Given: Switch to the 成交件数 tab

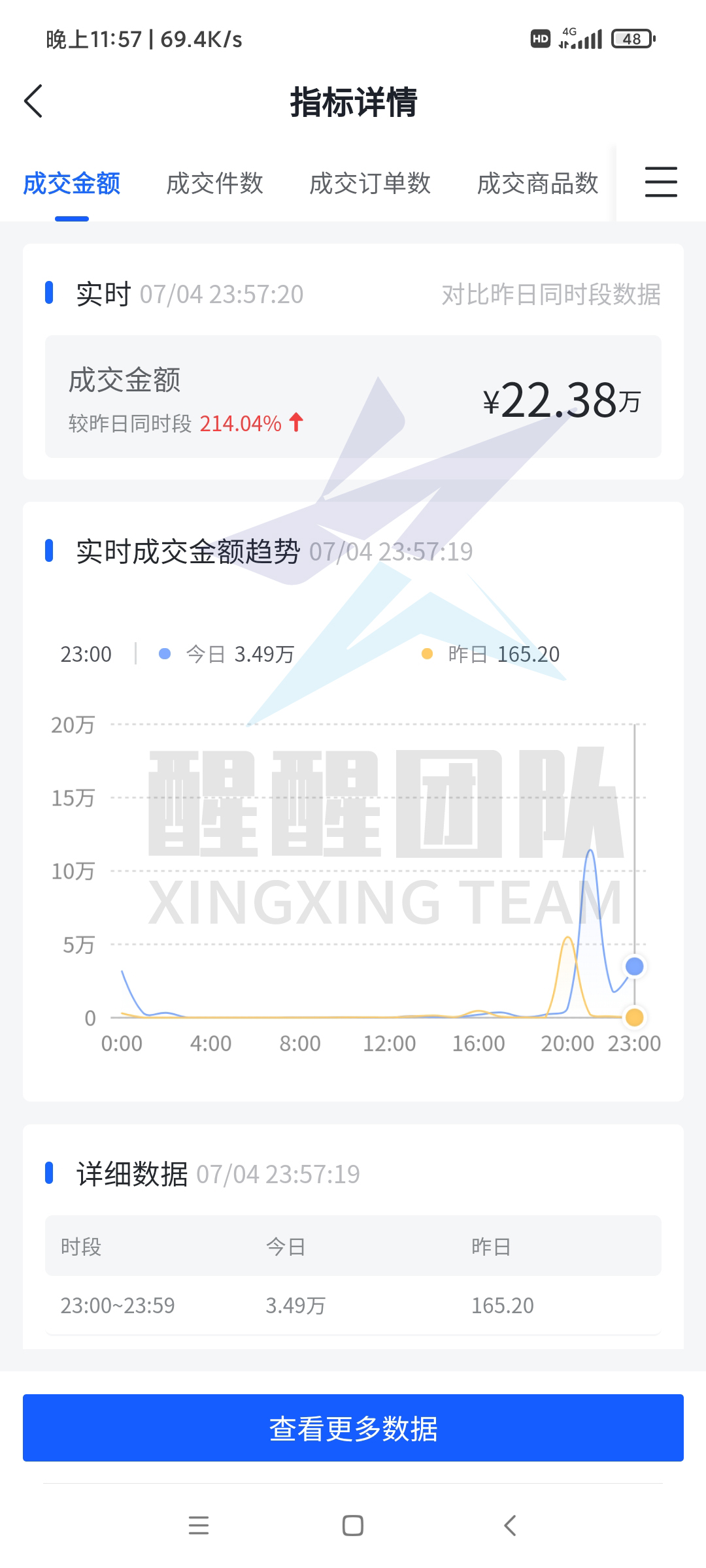Looking at the screenshot, I should (x=214, y=184).
